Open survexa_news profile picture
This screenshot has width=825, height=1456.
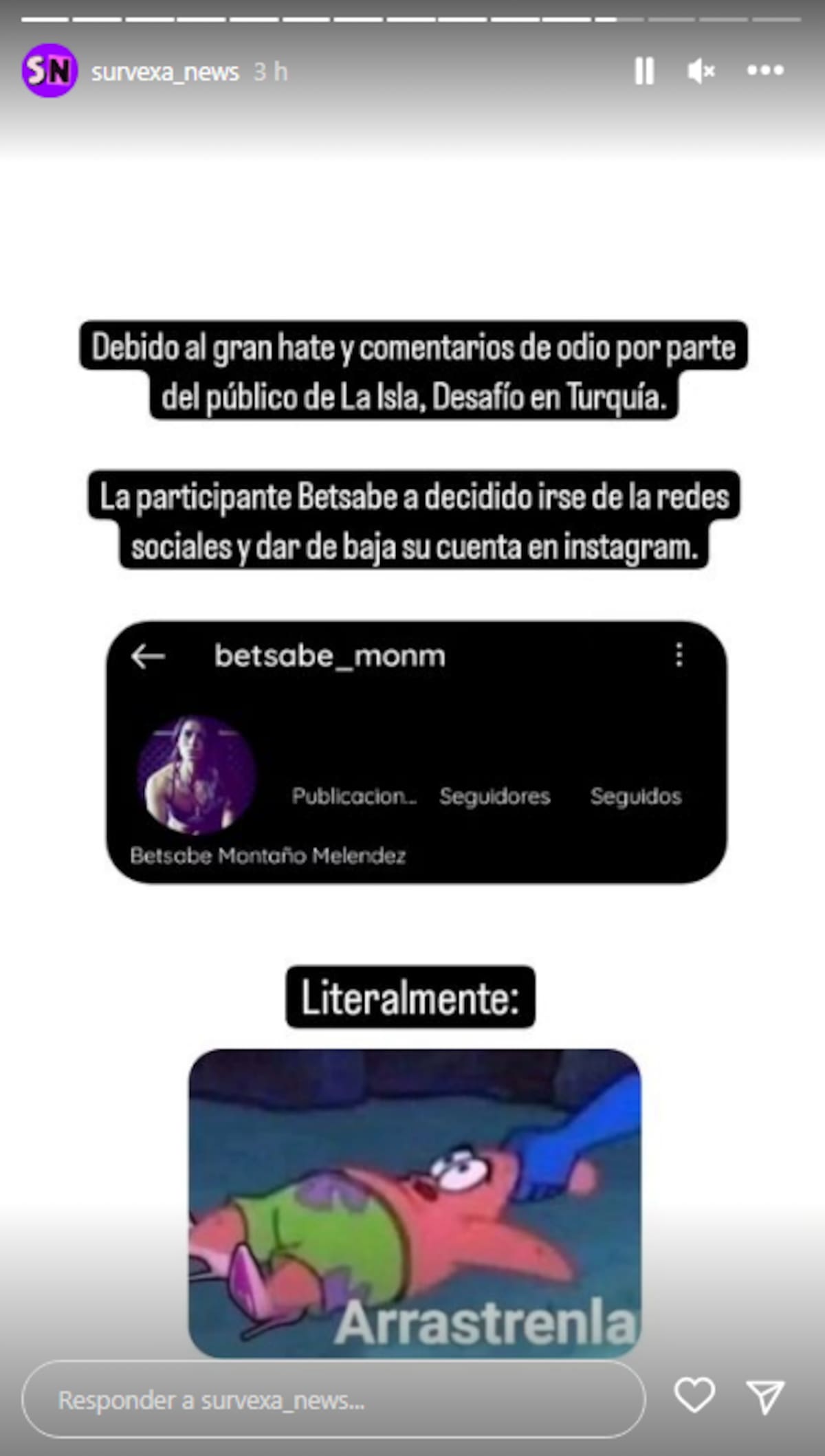[x=49, y=71]
